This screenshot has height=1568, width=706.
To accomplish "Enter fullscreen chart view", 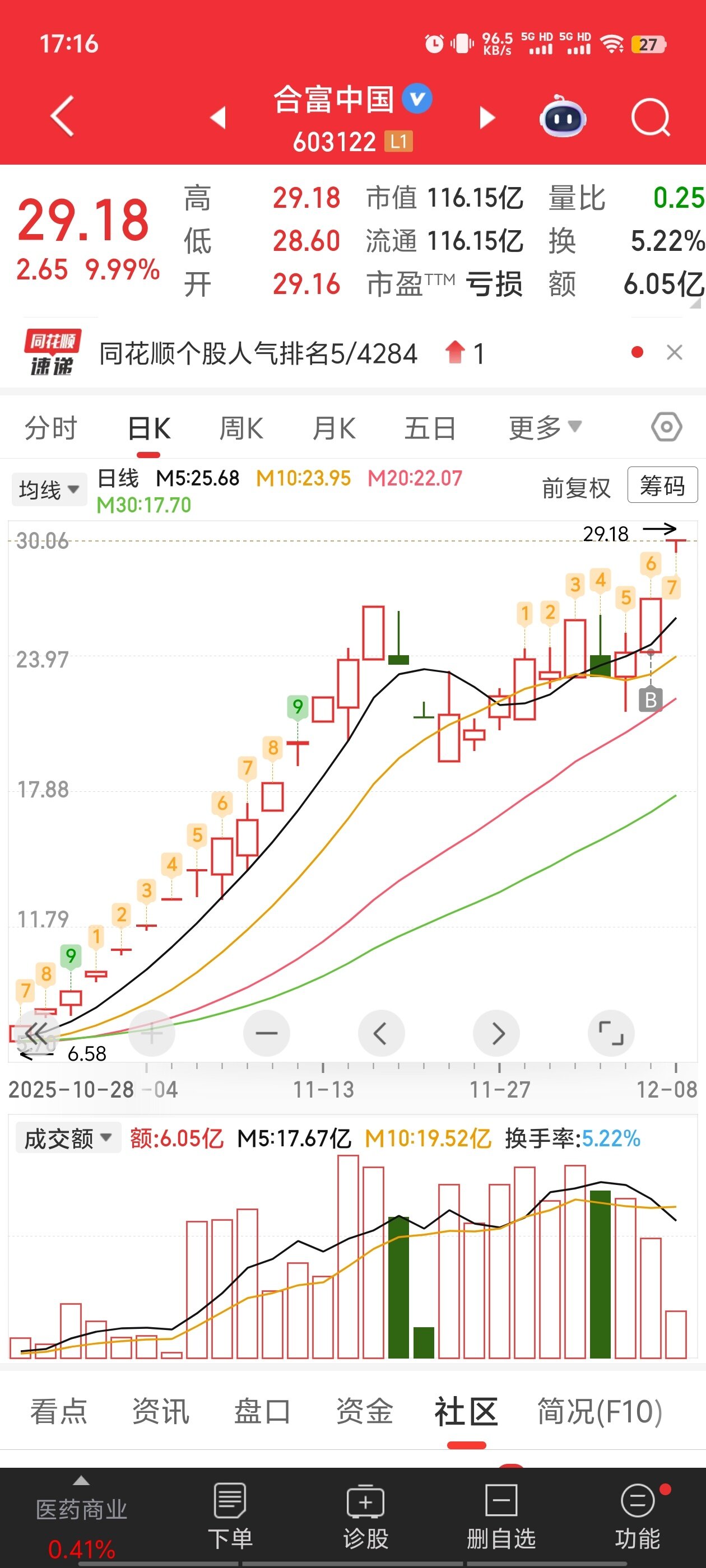I will (610, 1033).
